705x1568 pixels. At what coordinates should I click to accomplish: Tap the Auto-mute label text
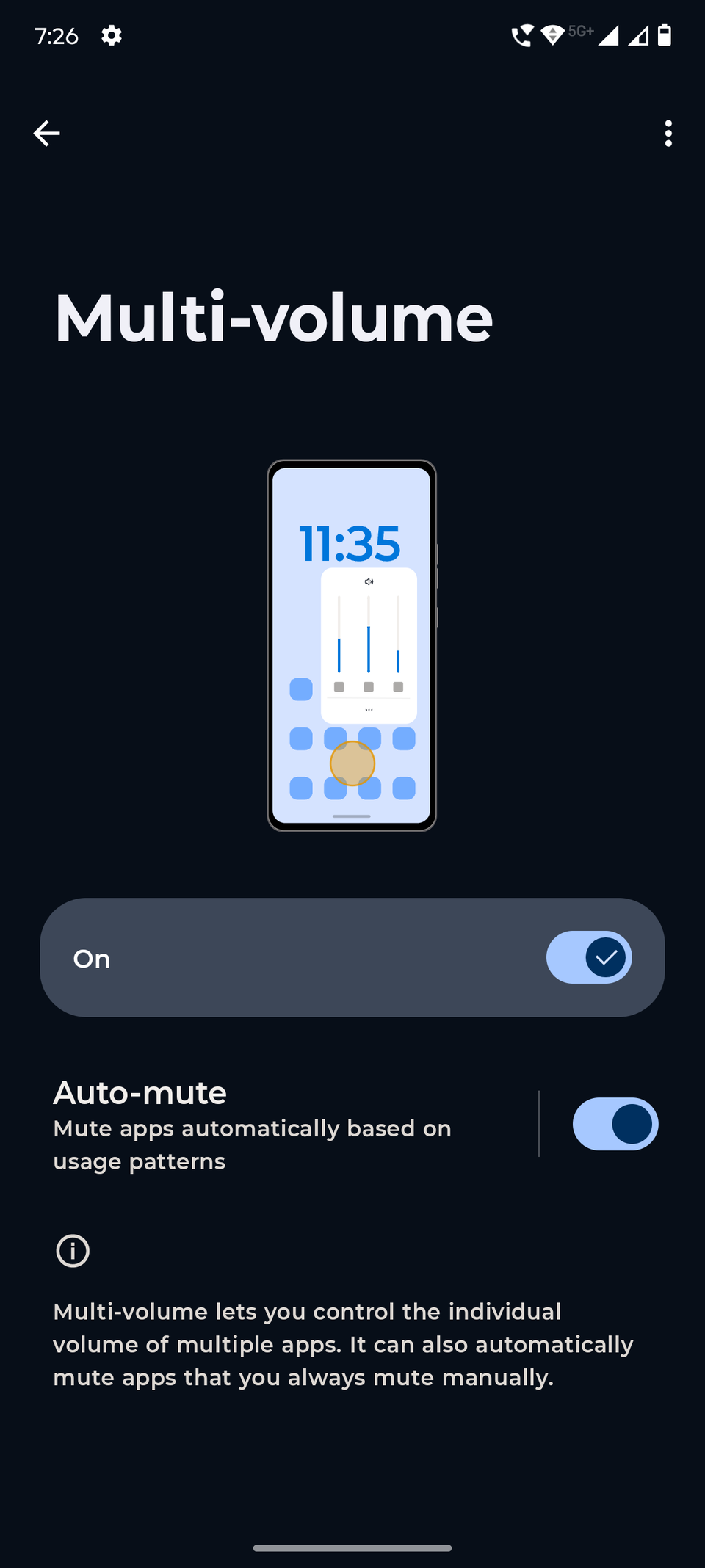click(140, 1094)
